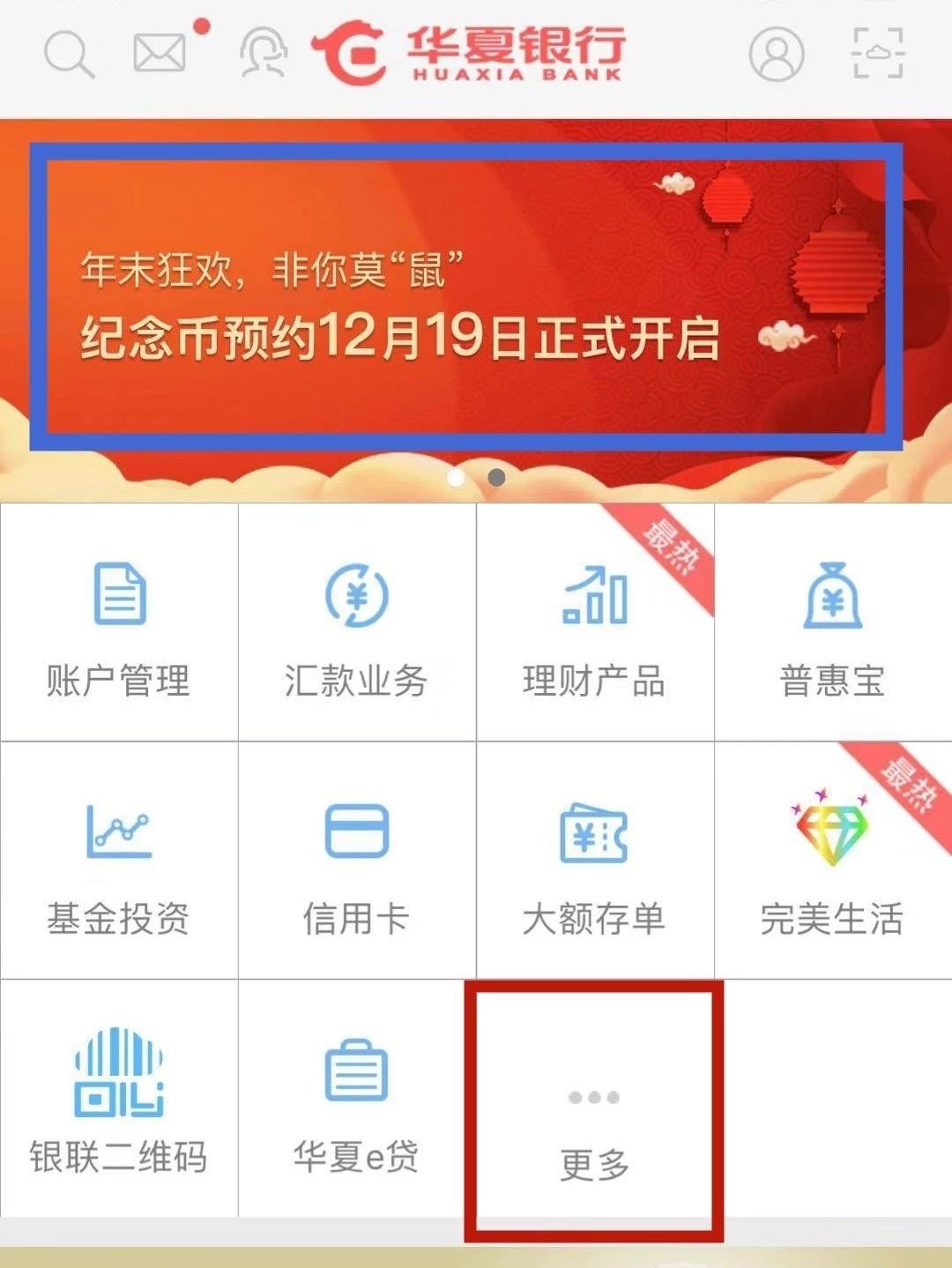Open the 纪念币预约 promotional banner
Viewport: 952px width, 1268px height.
(x=465, y=296)
